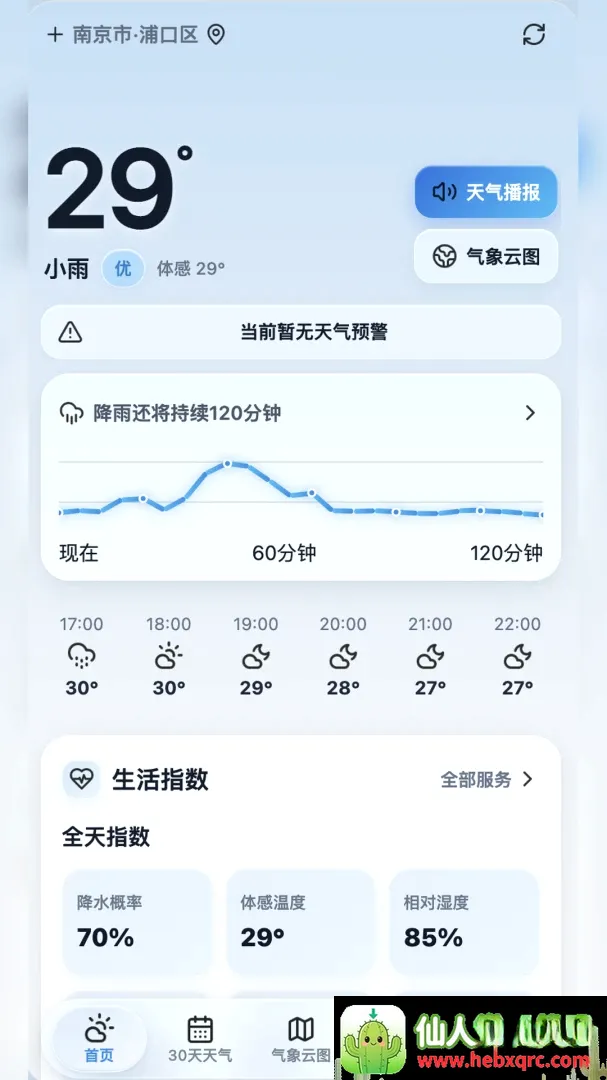The width and height of the screenshot is (607, 1080).
Task: Refresh the weather data
Action: coord(534,34)
